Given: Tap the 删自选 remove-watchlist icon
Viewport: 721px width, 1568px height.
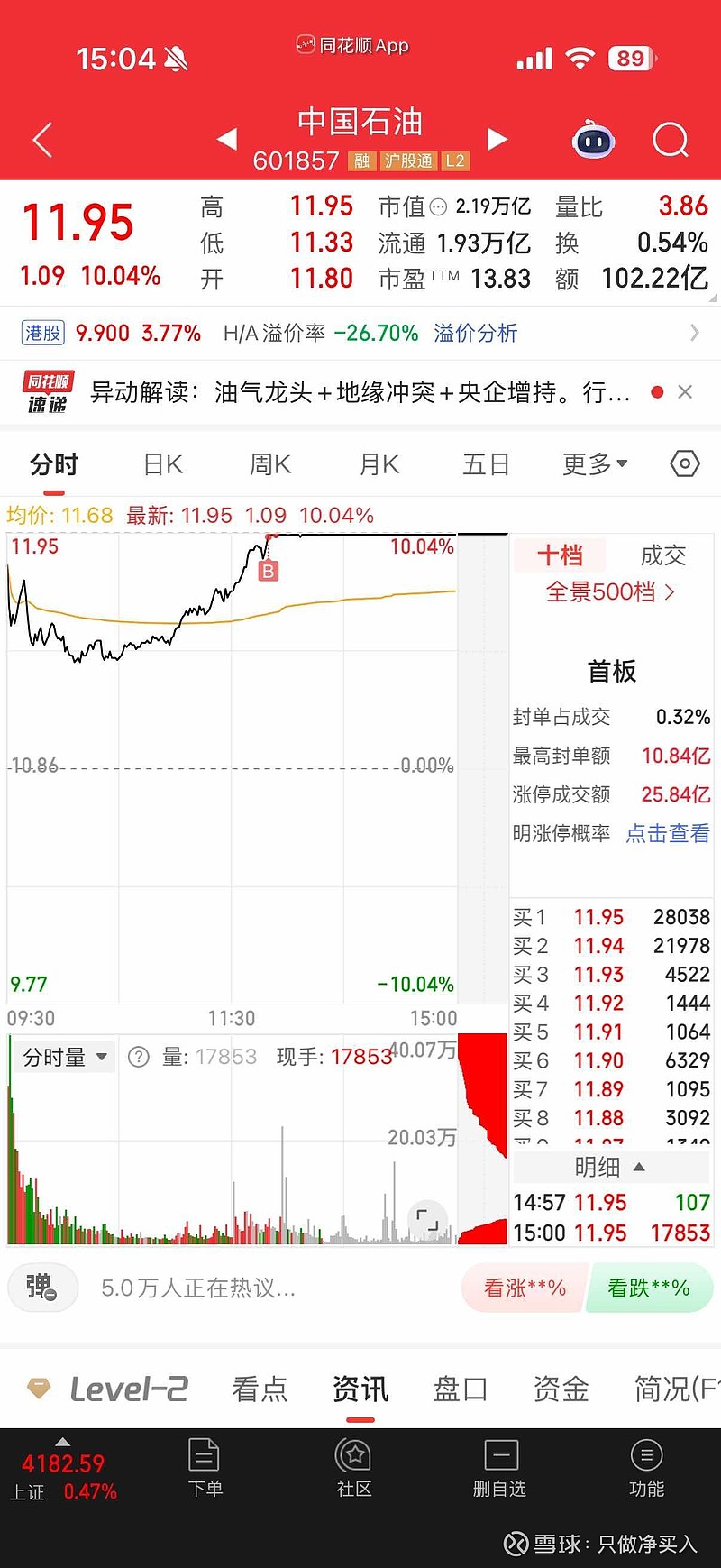Looking at the screenshot, I should pyautogui.click(x=500, y=1468).
